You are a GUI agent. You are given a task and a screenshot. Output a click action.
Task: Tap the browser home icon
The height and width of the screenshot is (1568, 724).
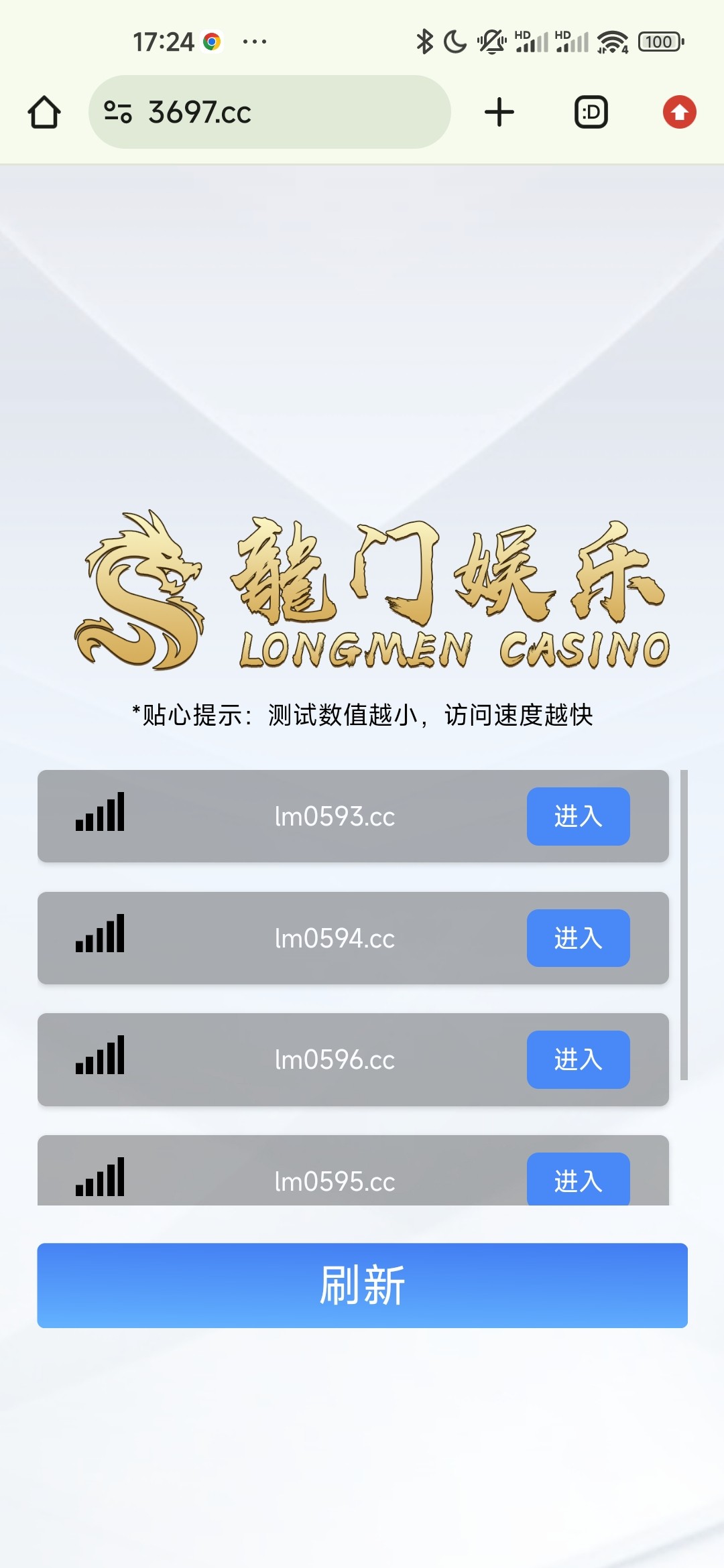[x=44, y=112]
